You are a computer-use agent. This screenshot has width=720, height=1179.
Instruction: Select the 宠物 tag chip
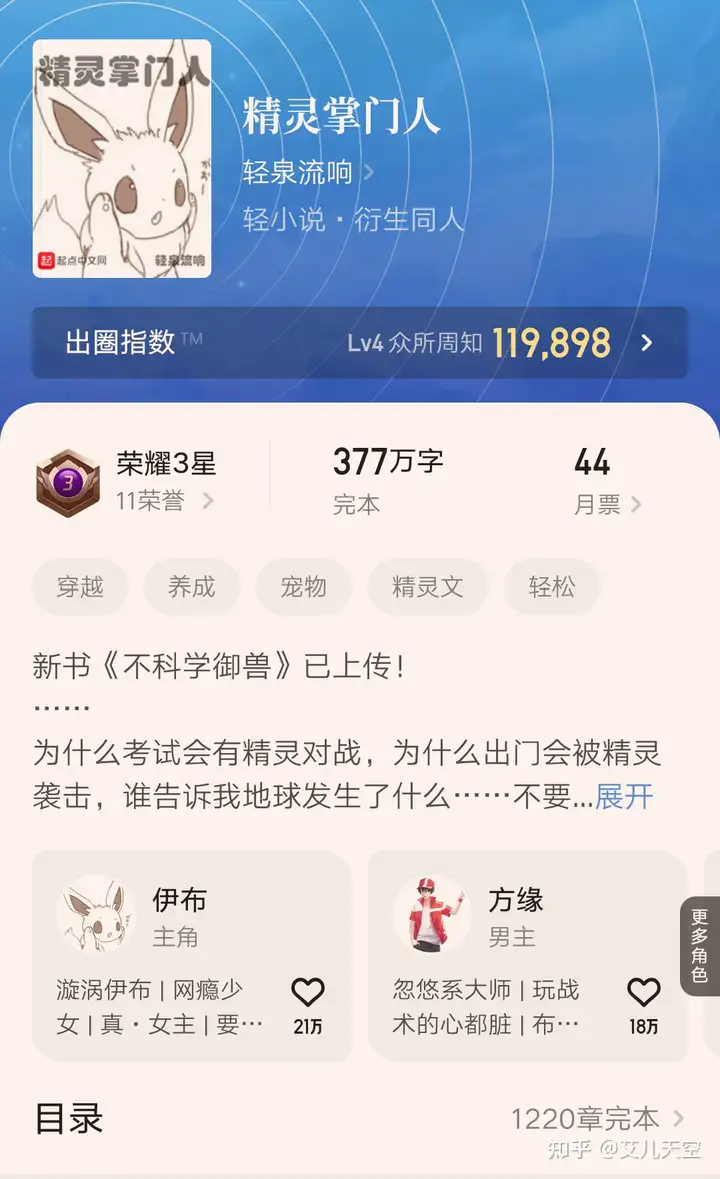[303, 587]
